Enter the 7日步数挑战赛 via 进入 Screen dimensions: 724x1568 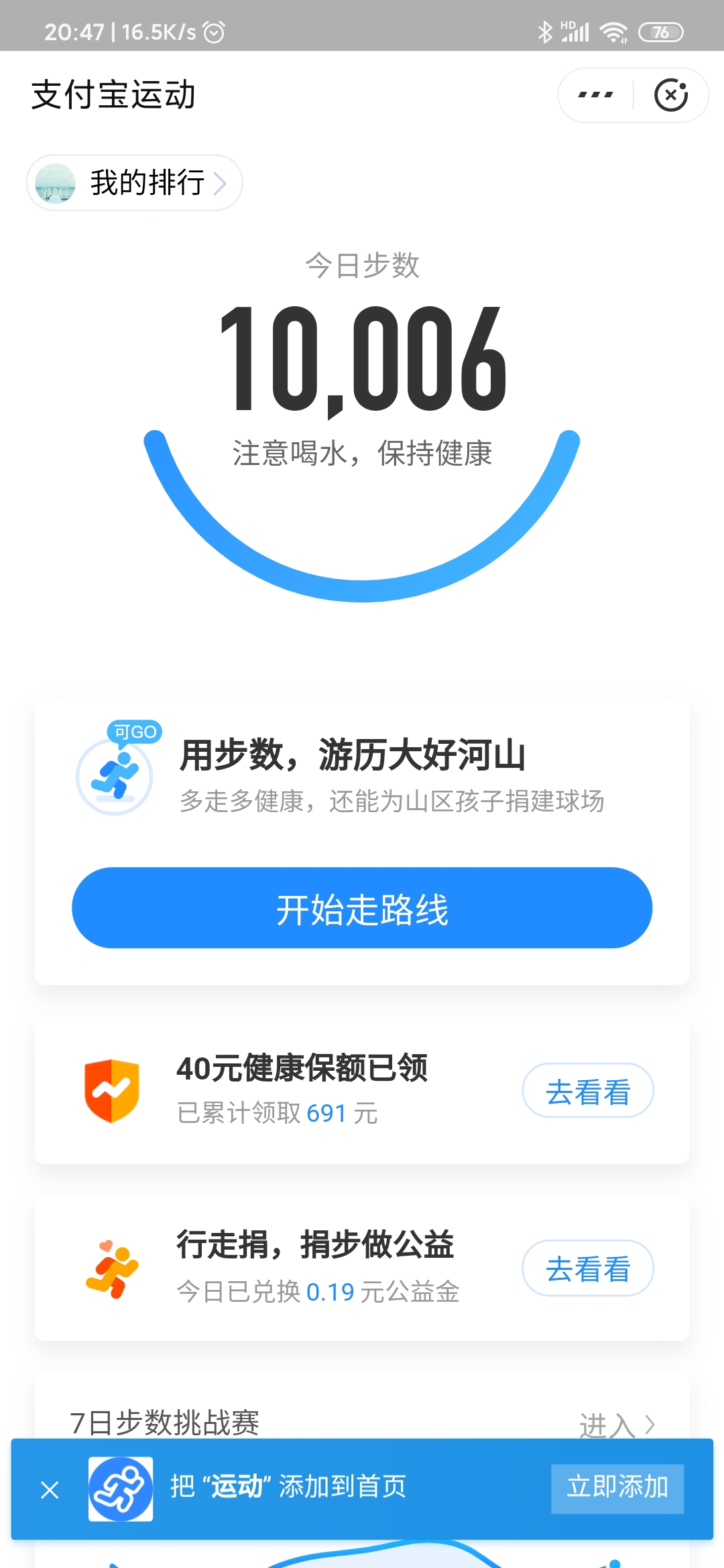pos(617,1425)
